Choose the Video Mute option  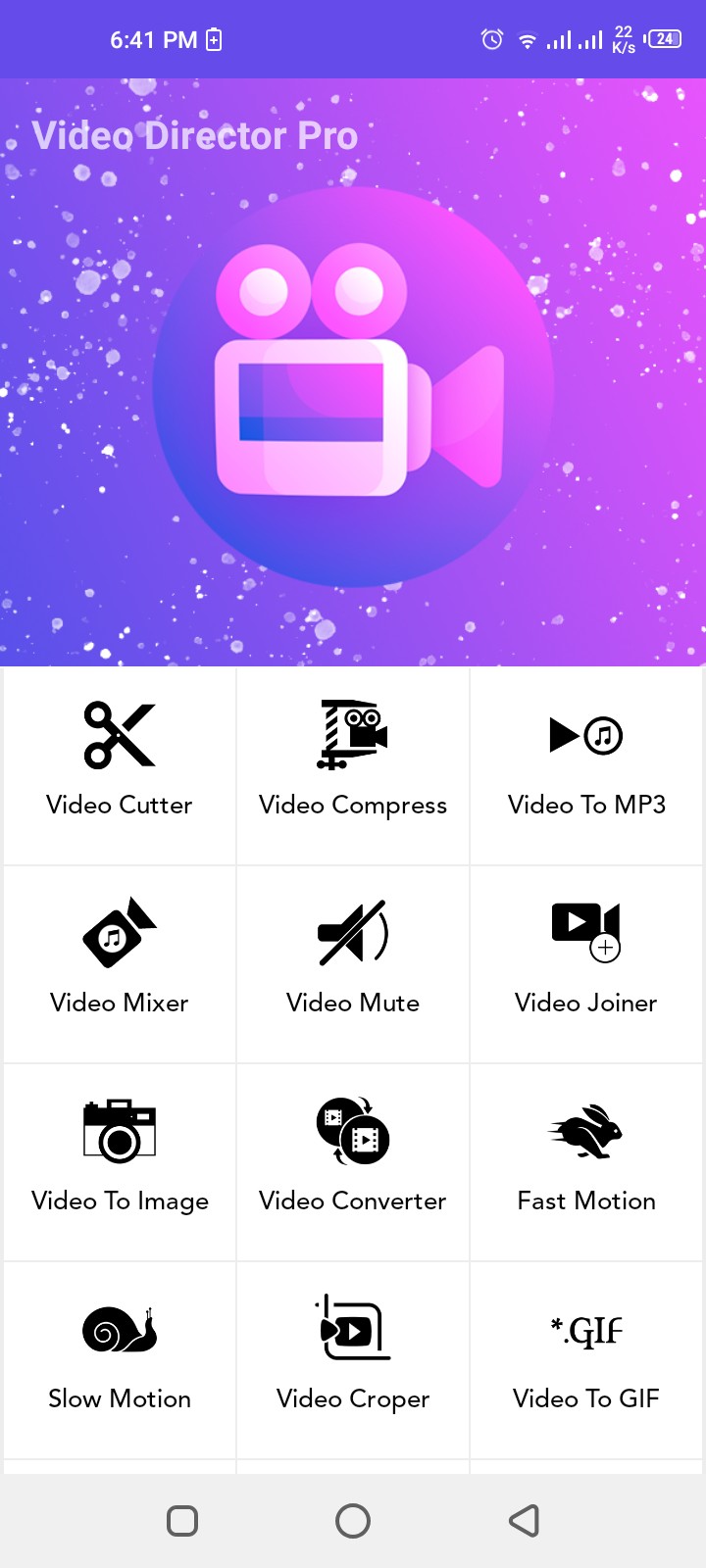coord(353,963)
